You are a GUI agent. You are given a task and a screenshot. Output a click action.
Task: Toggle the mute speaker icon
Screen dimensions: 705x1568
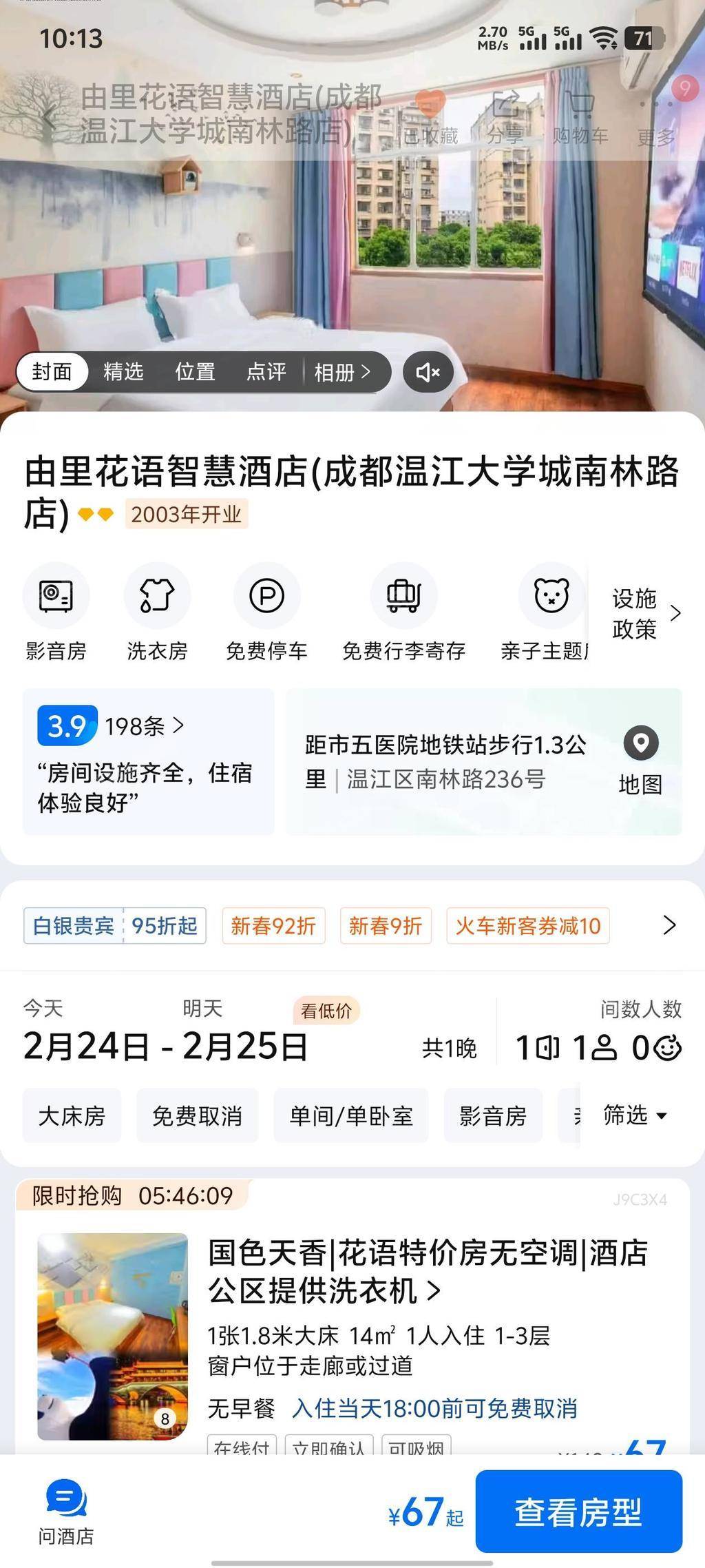coord(428,373)
